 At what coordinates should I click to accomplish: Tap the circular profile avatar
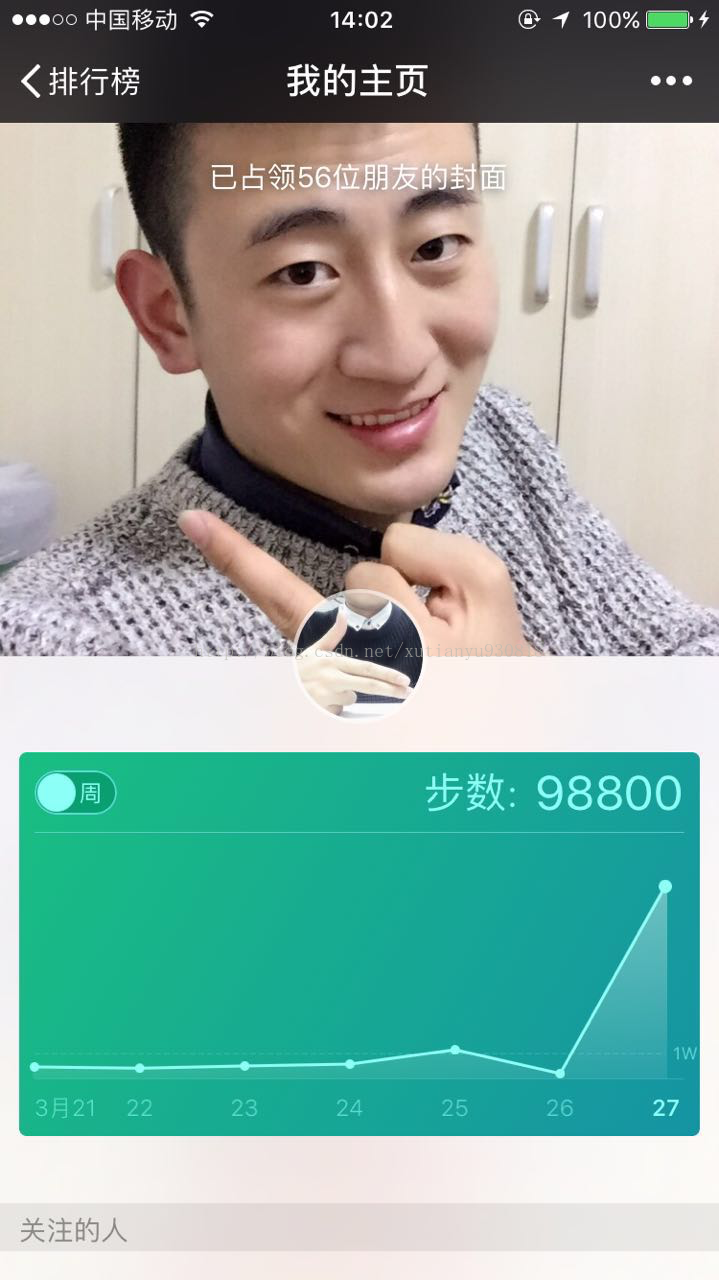click(x=359, y=655)
